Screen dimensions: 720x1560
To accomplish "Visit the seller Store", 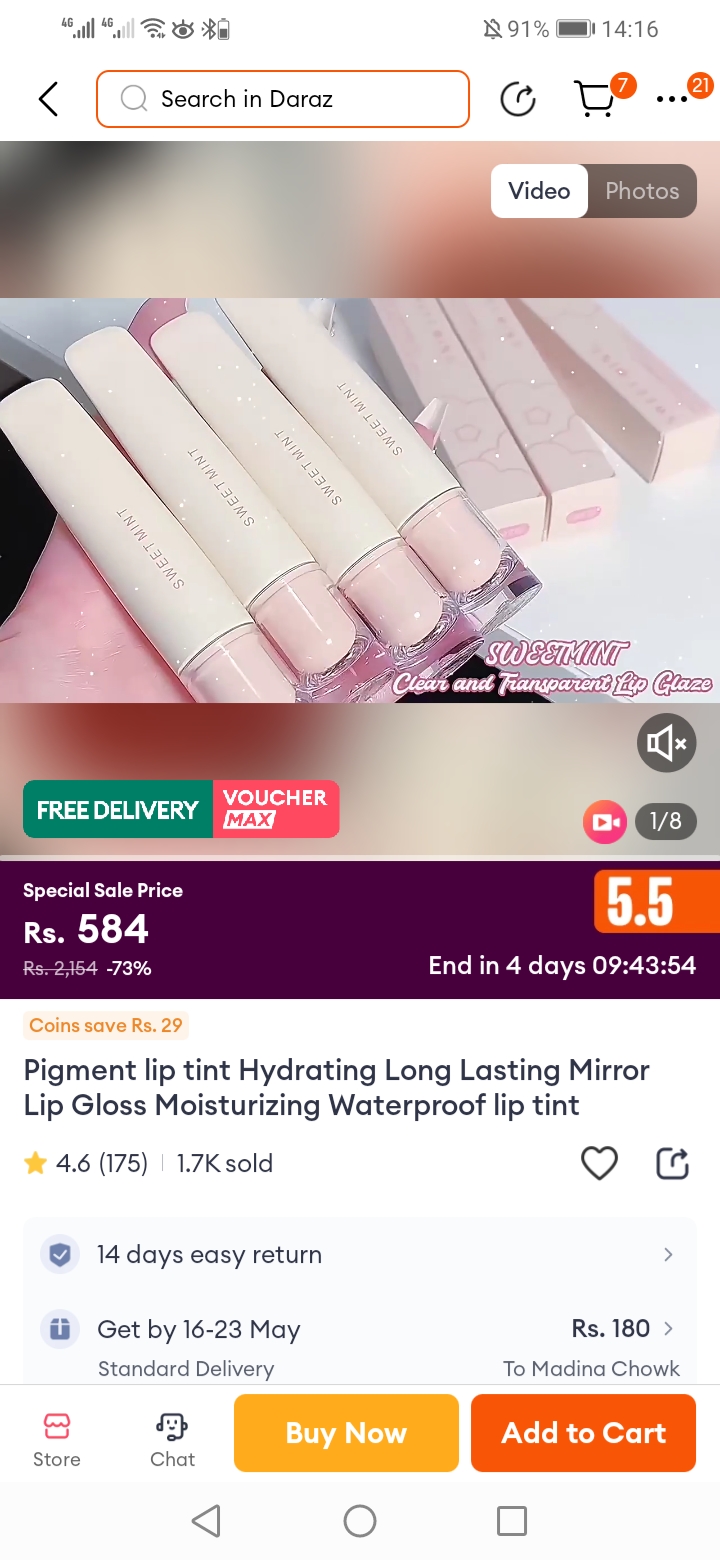I will pyautogui.click(x=57, y=1440).
